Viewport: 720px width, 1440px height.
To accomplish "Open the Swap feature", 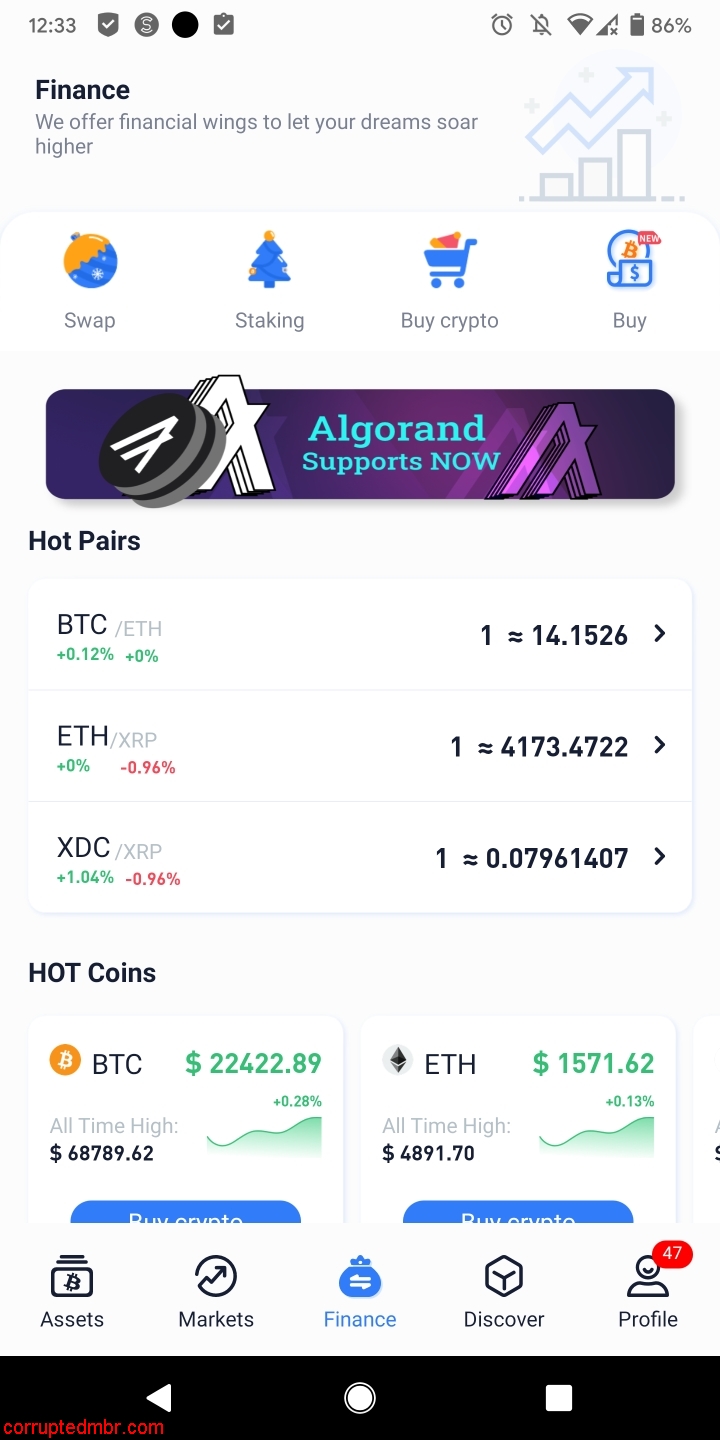I will 90,280.
